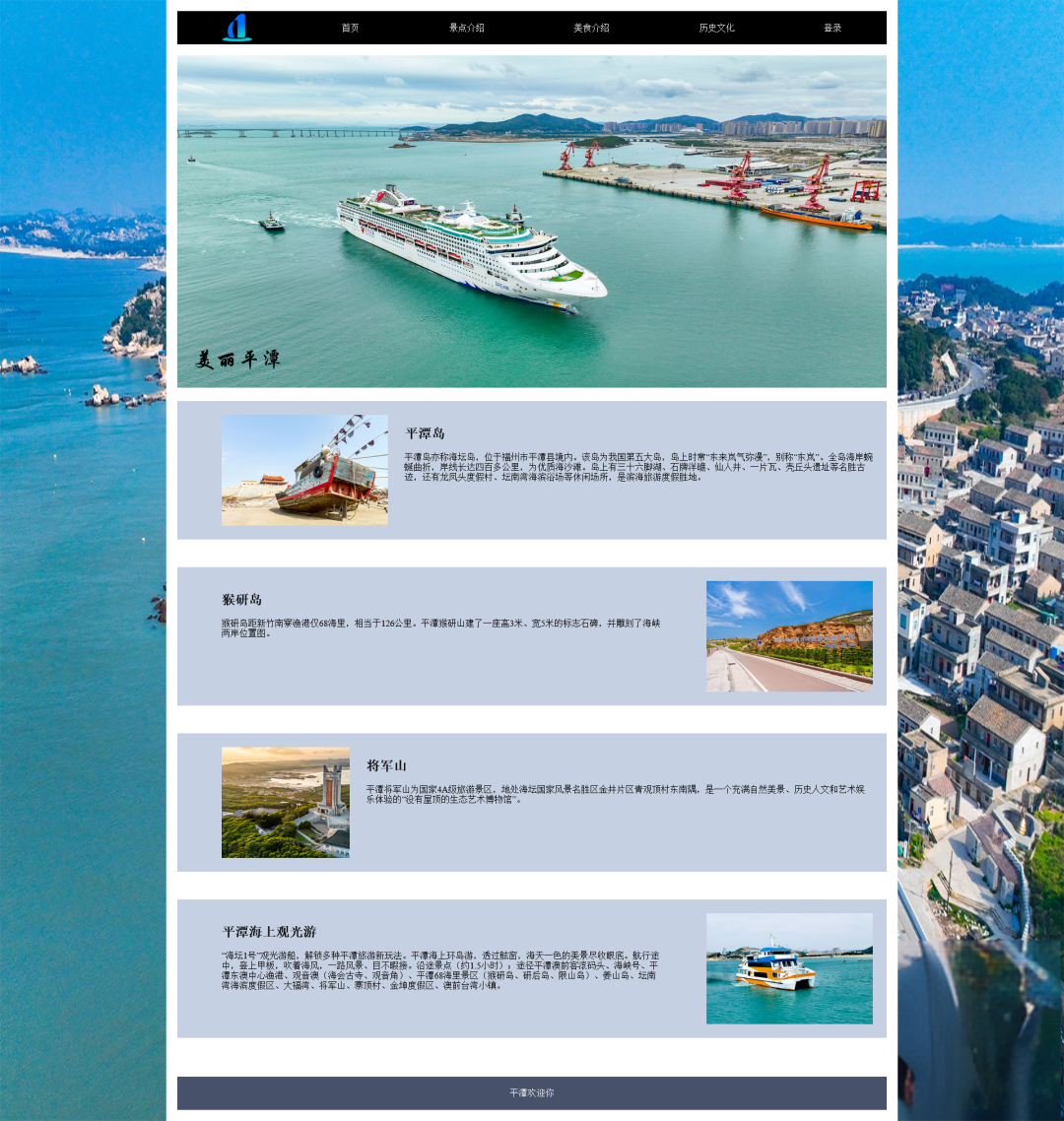
Task: Tap the site logo in the nav bar
Action: pyautogui.click(x=237, y=28)
